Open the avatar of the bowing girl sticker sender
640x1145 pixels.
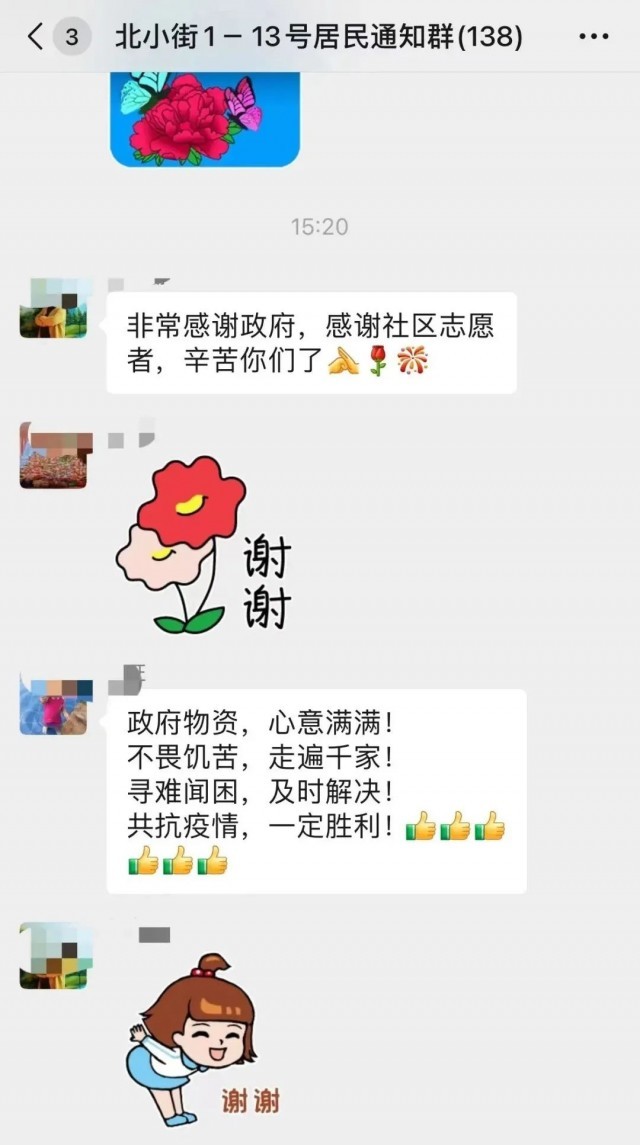pos(55,956)
